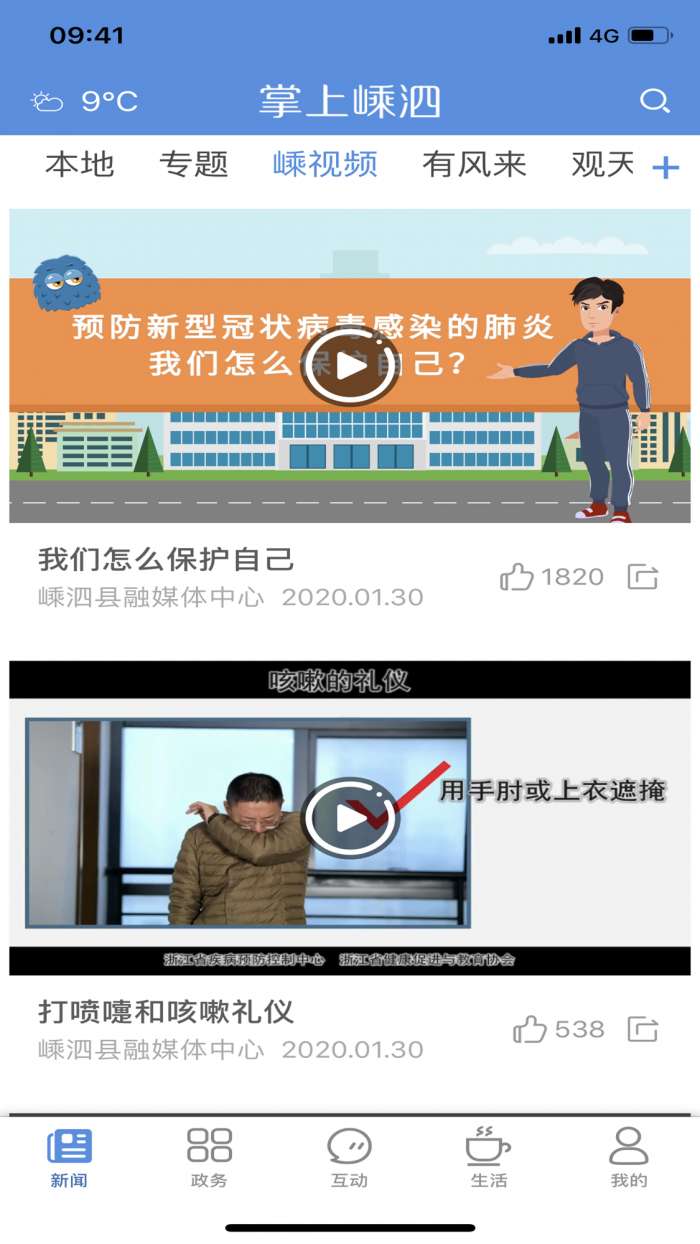Share the 打喷嚏和咳嗽礼仪 video
700x1244 pixels.
coord(643,1029)
